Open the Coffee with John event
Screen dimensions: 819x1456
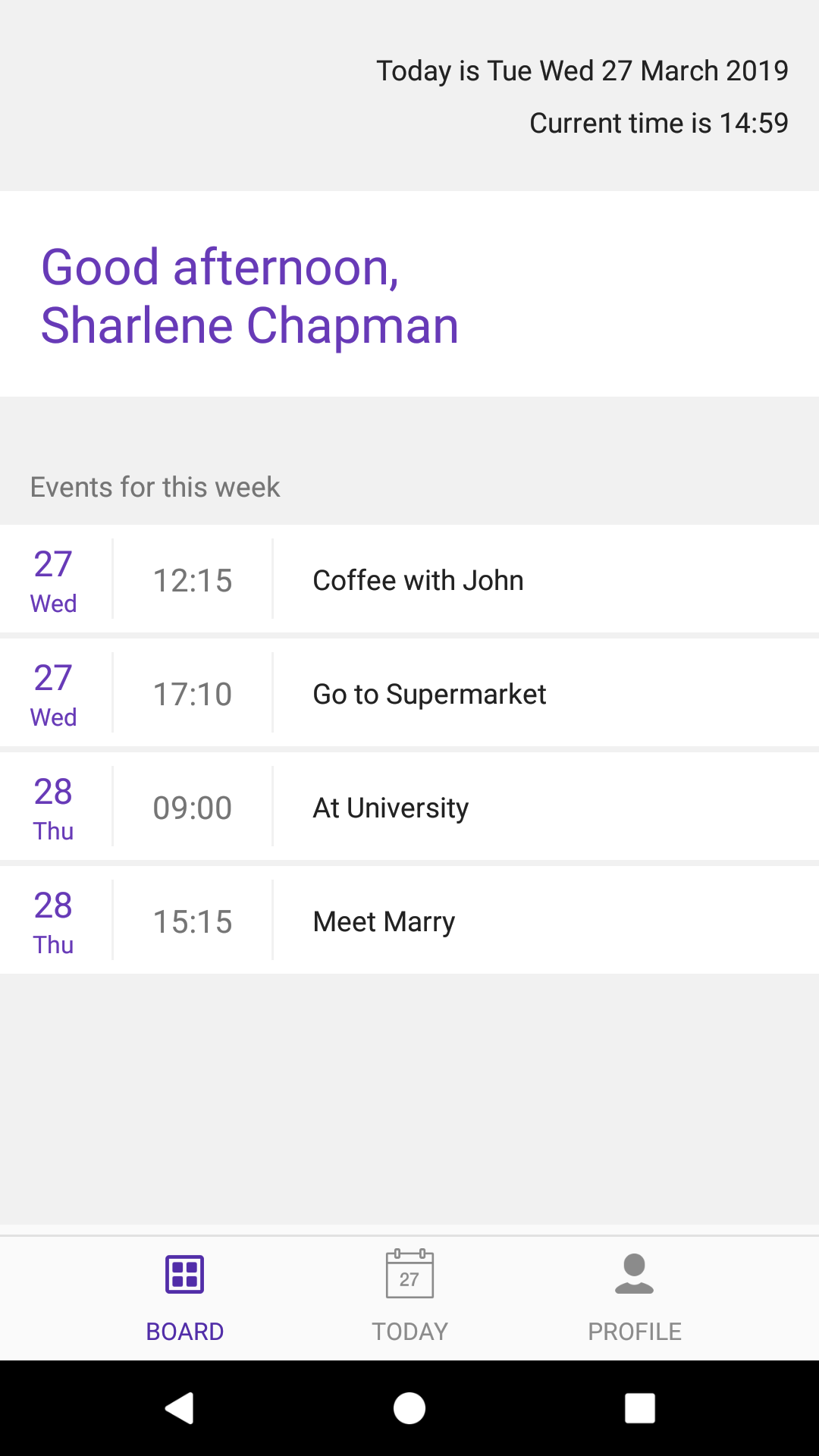pyautogui.click(x=418, y=580)
